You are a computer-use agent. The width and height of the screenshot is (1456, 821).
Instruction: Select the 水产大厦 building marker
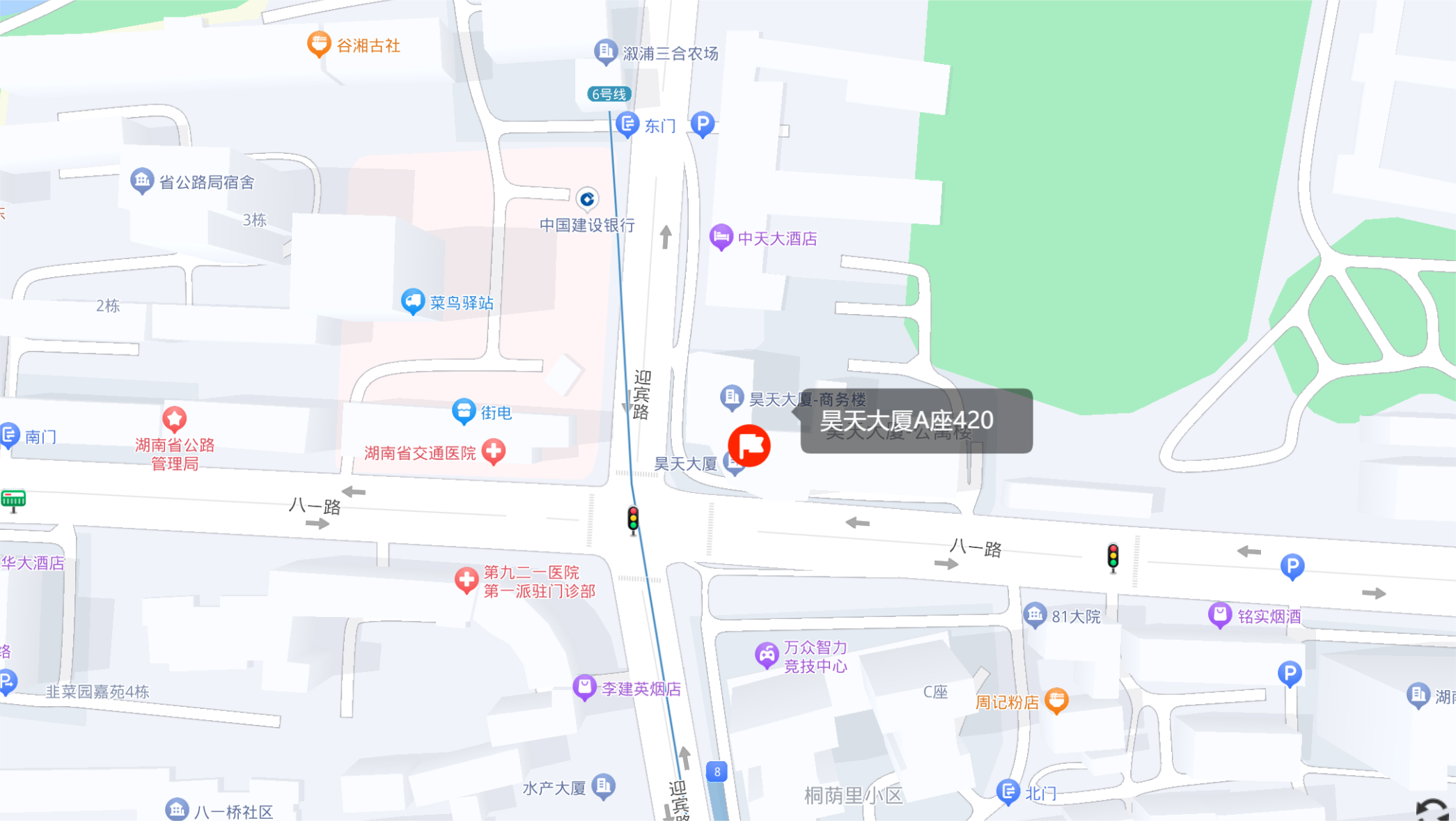pos(603,786)
